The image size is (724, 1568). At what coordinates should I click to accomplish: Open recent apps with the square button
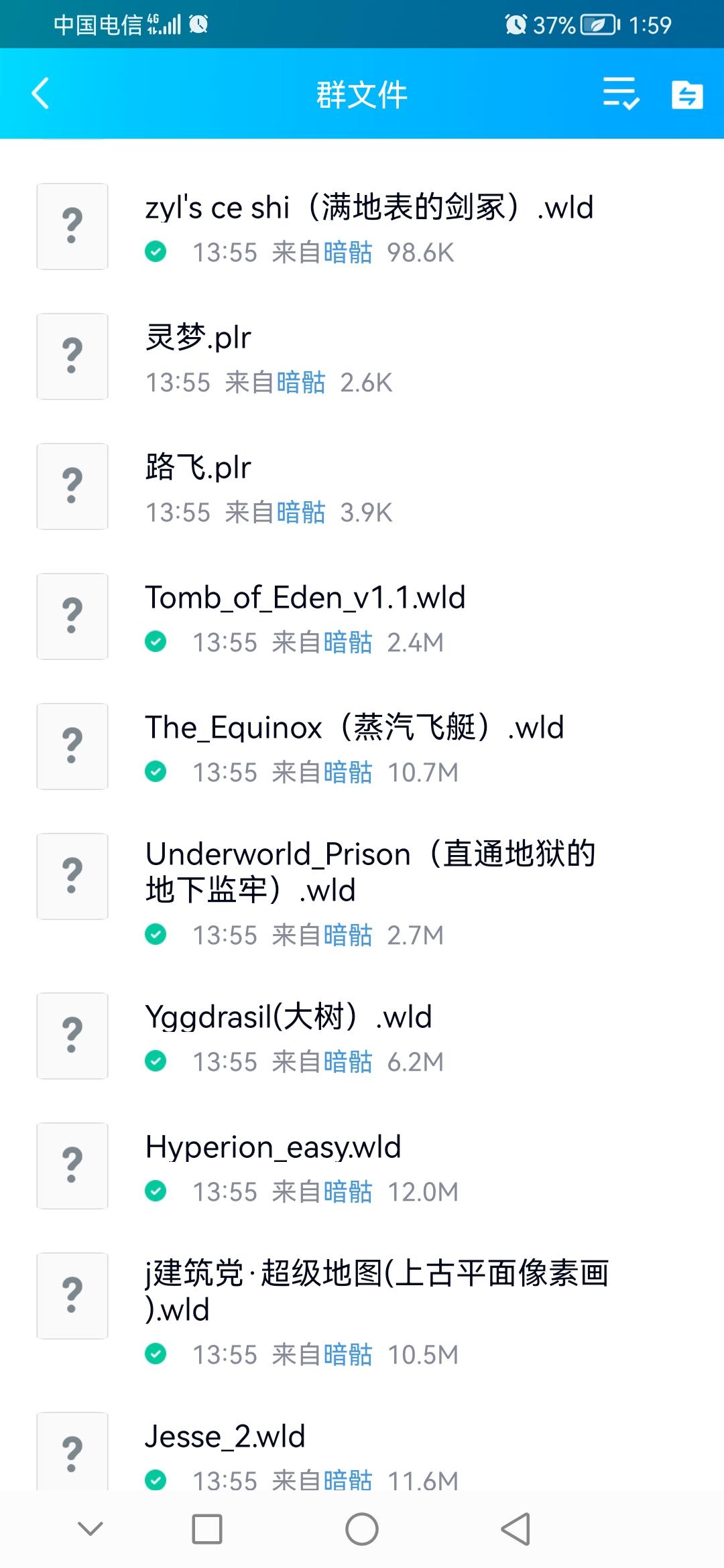coord(207,1529)
